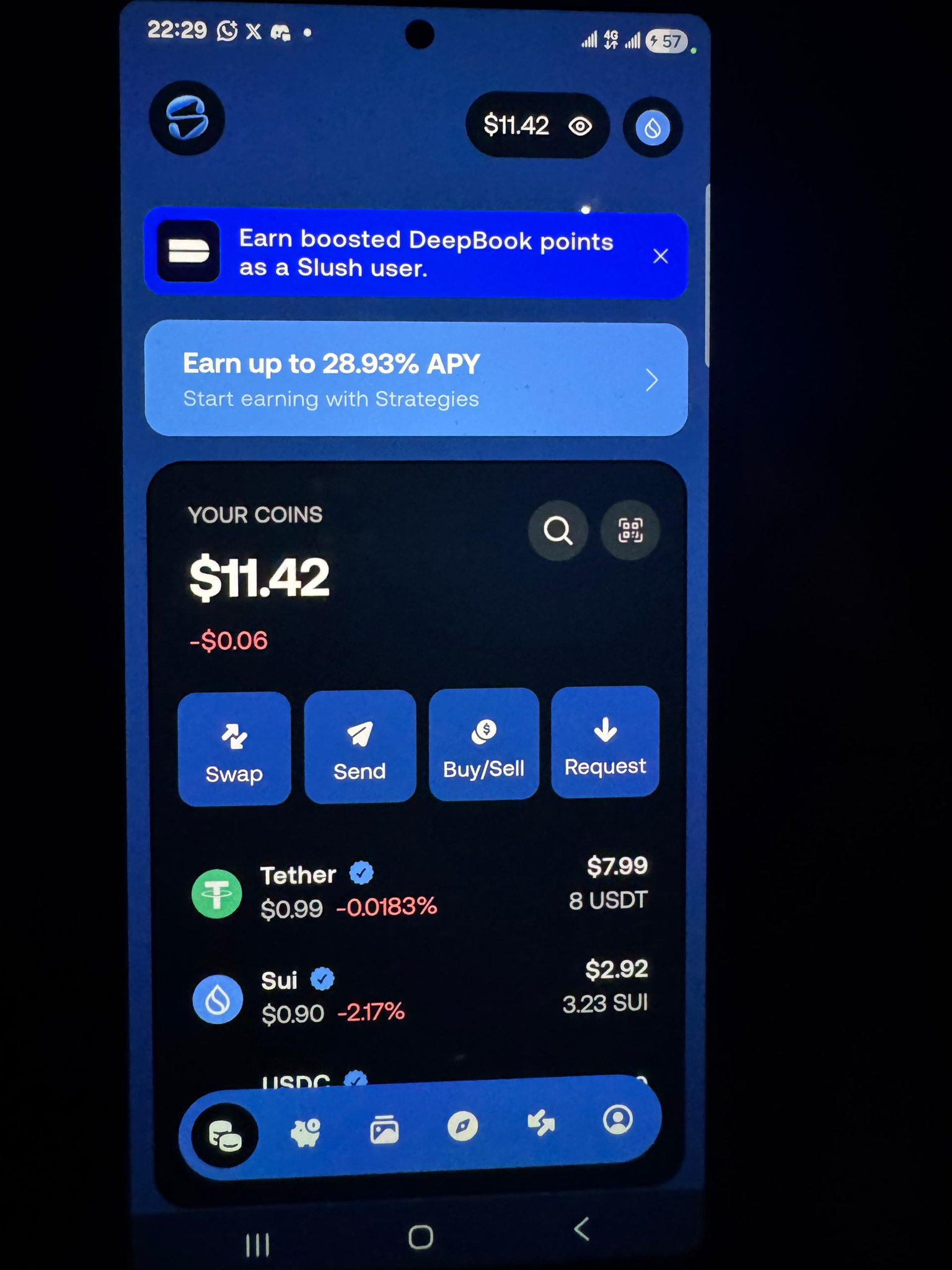
Task: Dismiss the DeepBook points banner
Action: 661,255
